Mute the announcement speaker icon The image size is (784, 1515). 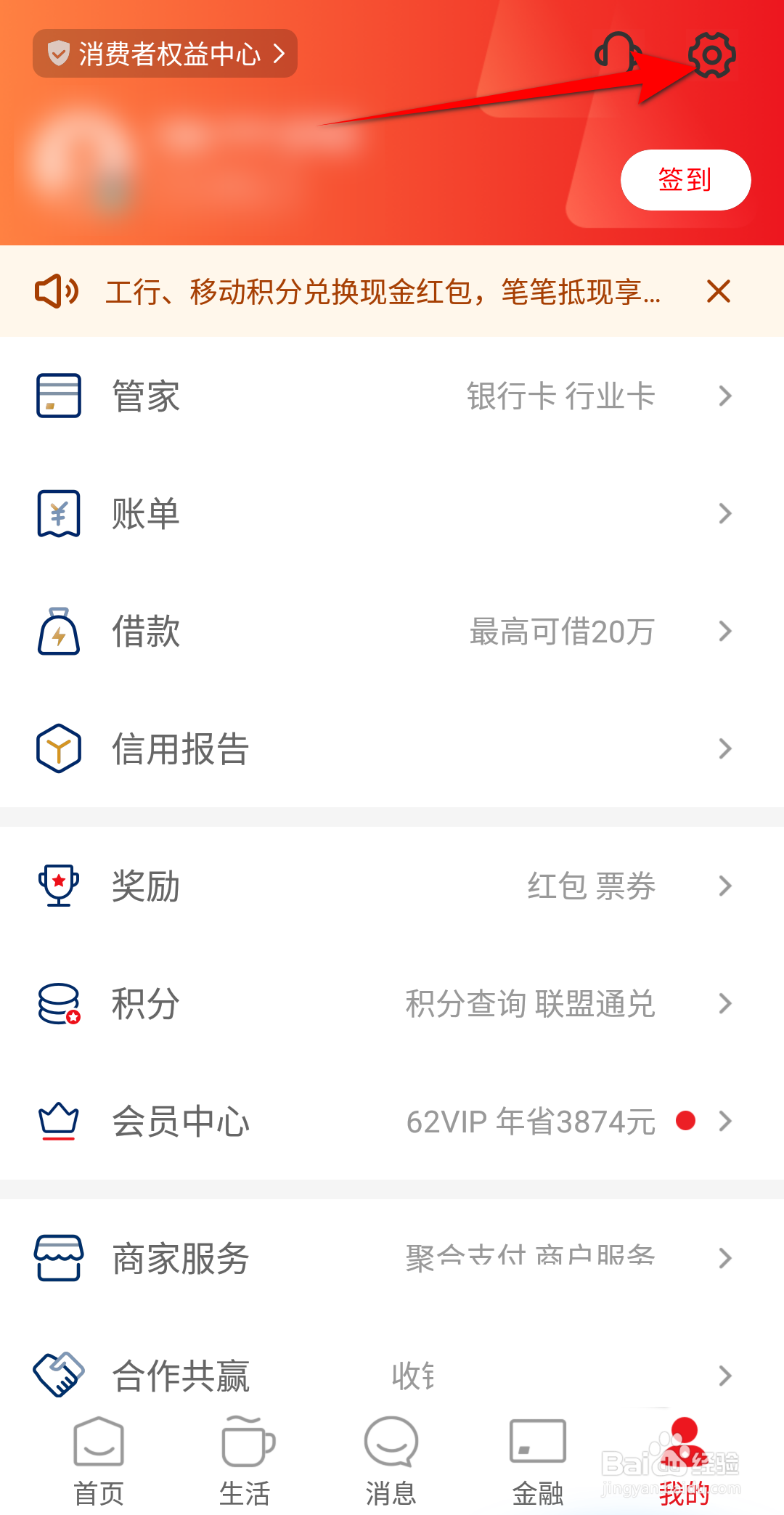[x=55, y=291]
